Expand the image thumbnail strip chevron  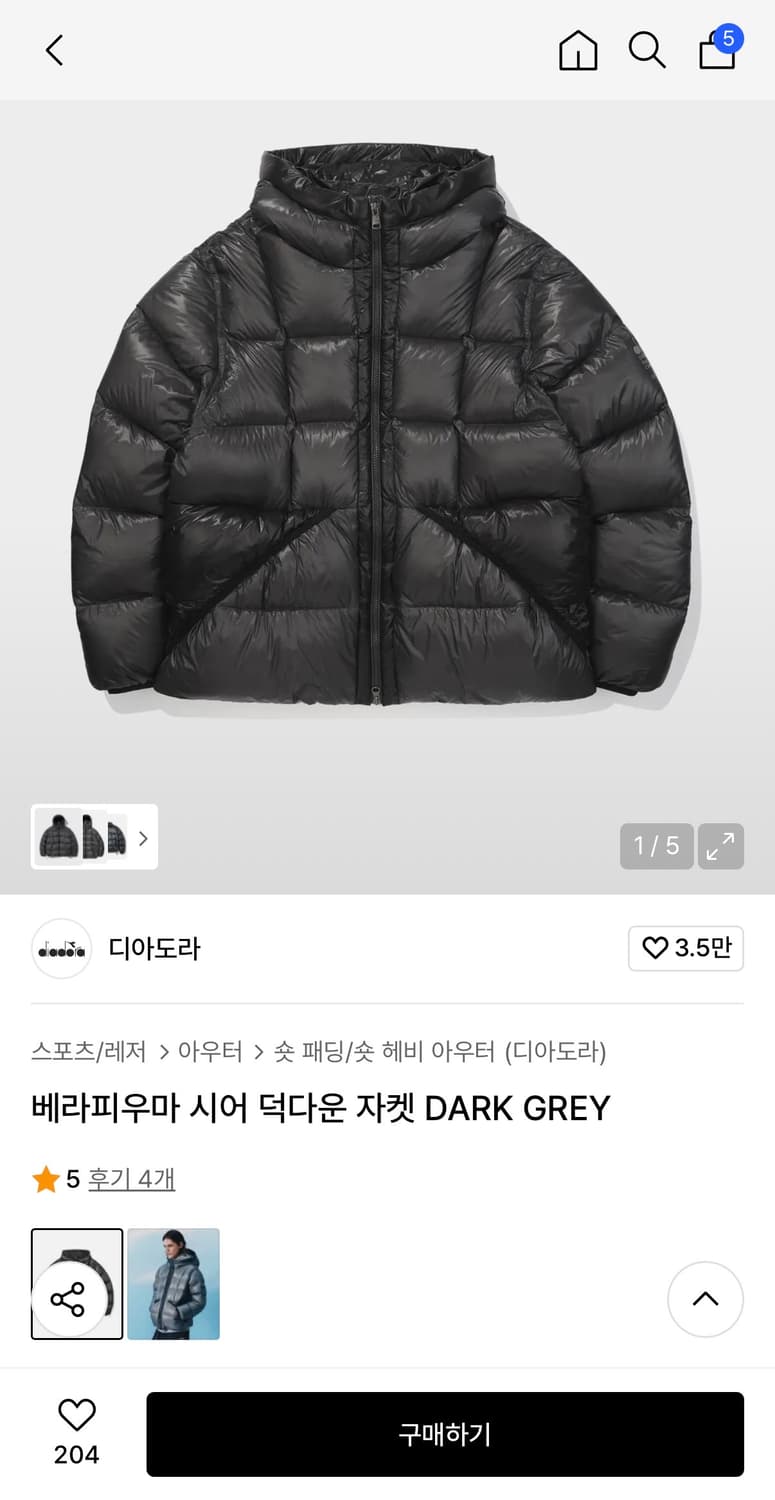click(145, 837)
